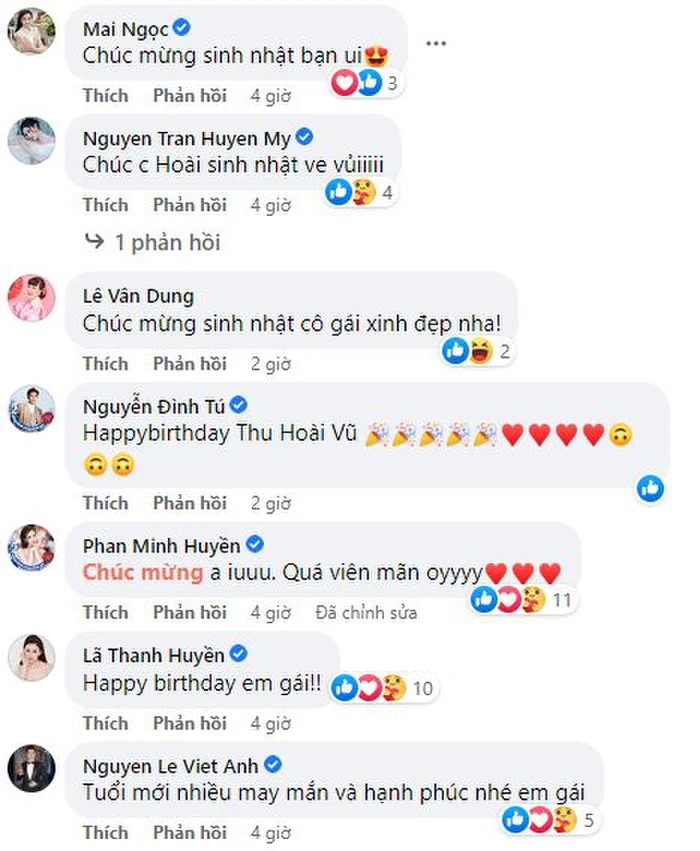Open the overflow menu on Mai Ngọc's comment
The width and height of the screenshot is (700, 851).
click(x=435, y=44)
